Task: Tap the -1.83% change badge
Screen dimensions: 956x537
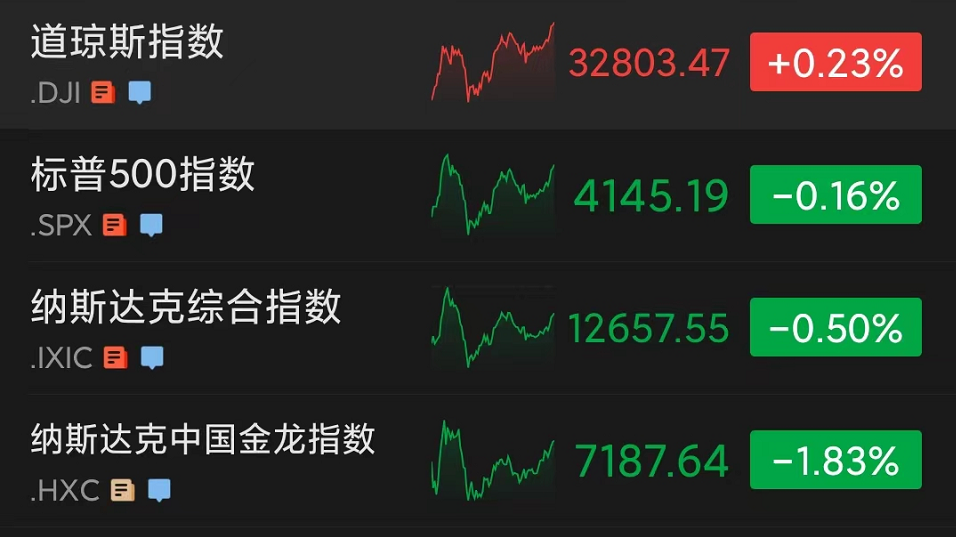Action: coord(835,461)
